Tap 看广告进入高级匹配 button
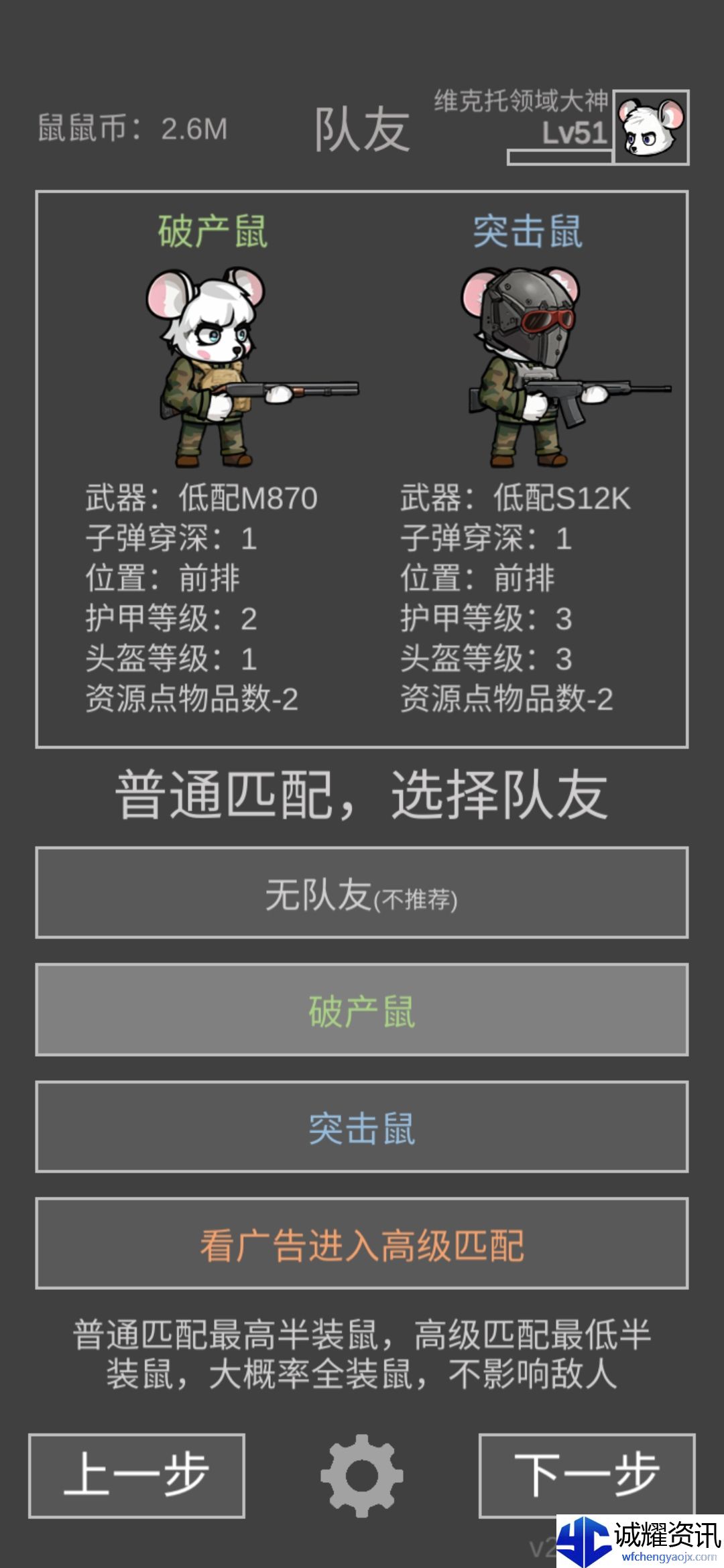The image size is (724, 1568). click(362, 1244)
